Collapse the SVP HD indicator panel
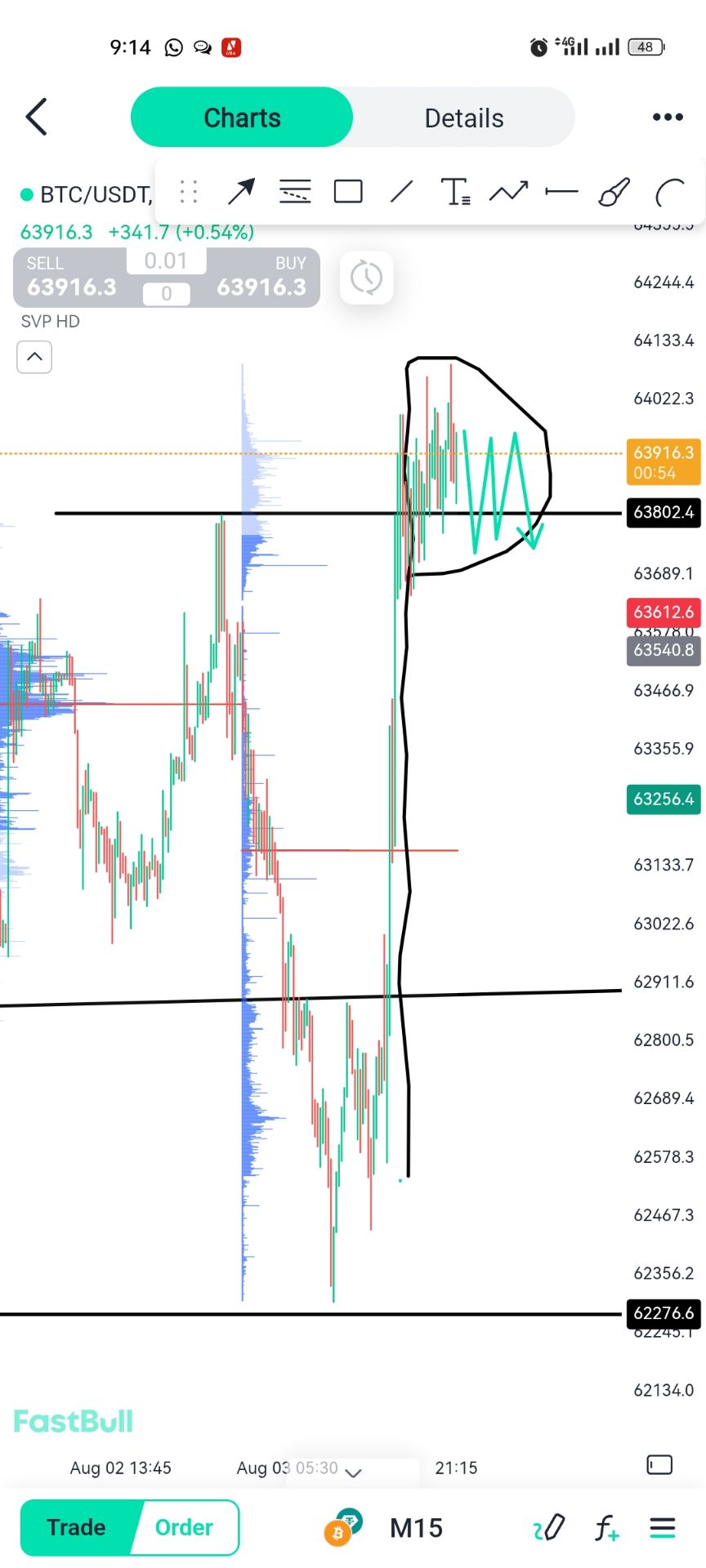706x1568 pixels. pyautogui.click(x=34, y=357)
